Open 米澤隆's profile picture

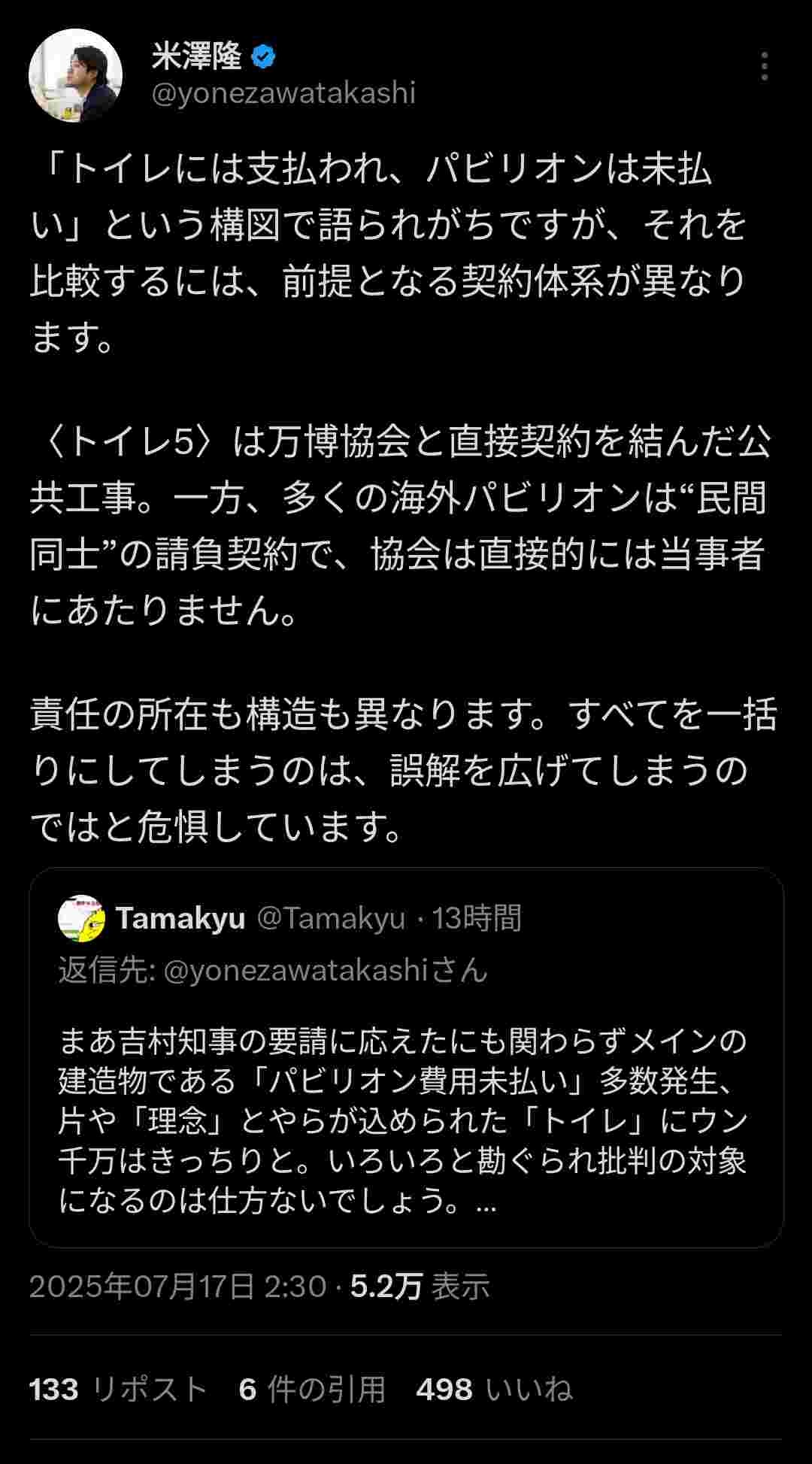pos(75,75)
